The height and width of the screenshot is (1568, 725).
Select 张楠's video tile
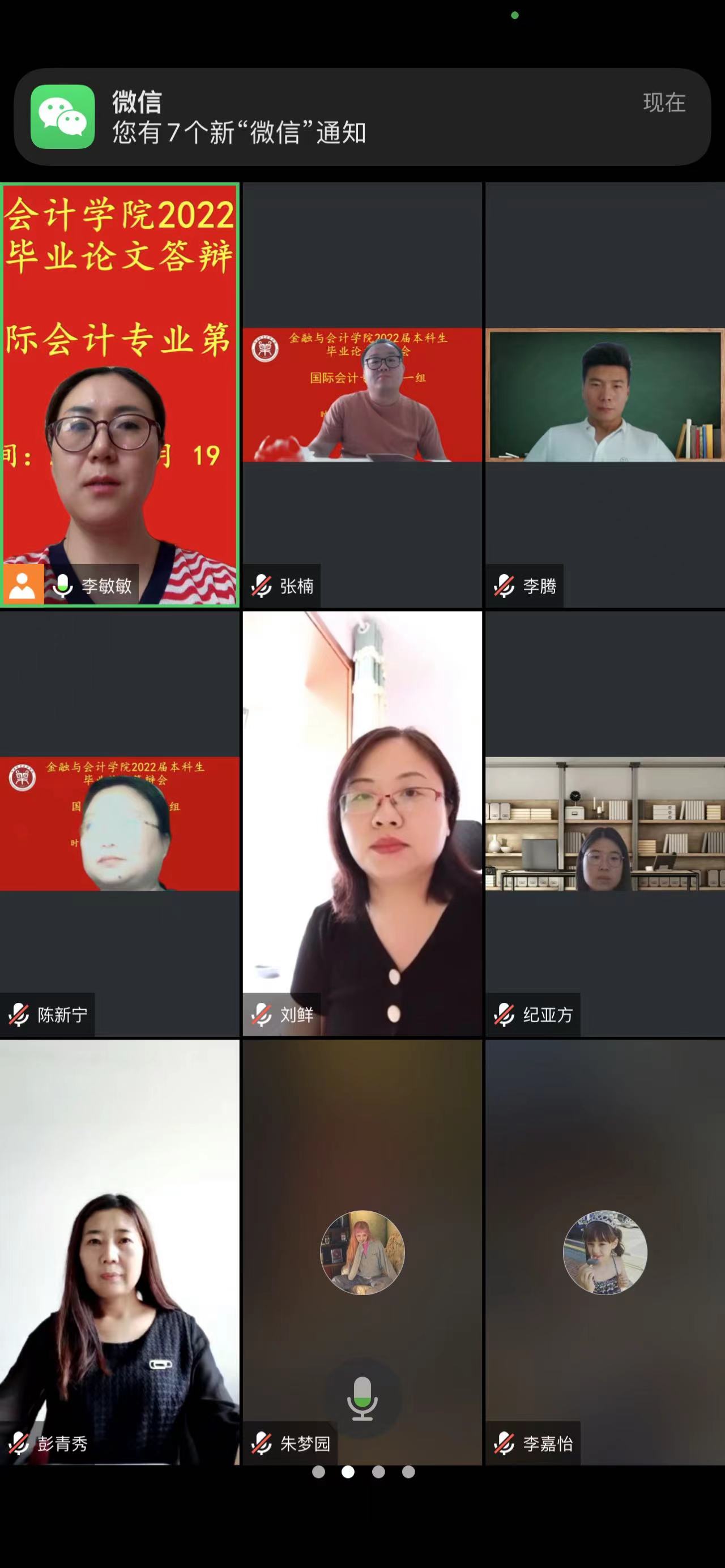(x=362, y=396)
